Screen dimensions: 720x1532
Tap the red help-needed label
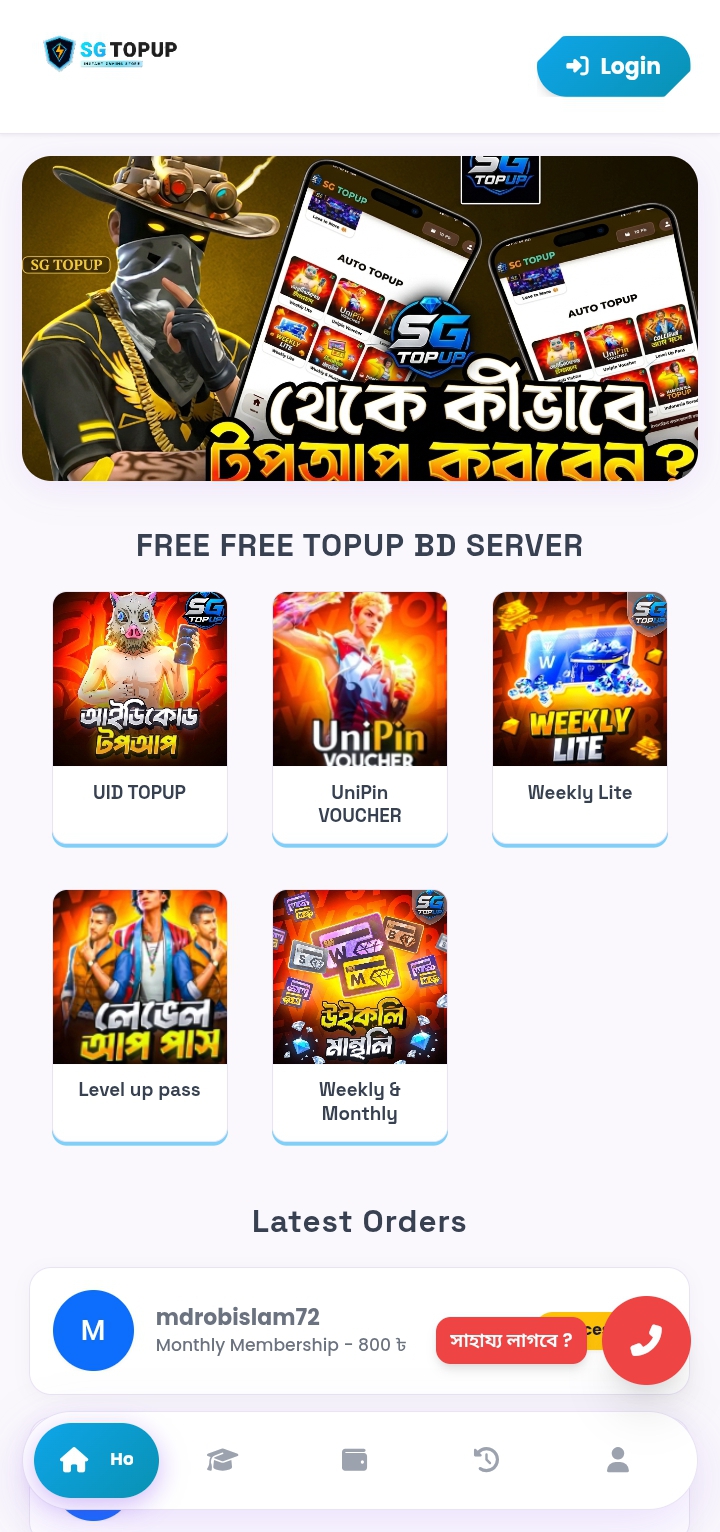pyautogui.click(x=511, y=1340)
